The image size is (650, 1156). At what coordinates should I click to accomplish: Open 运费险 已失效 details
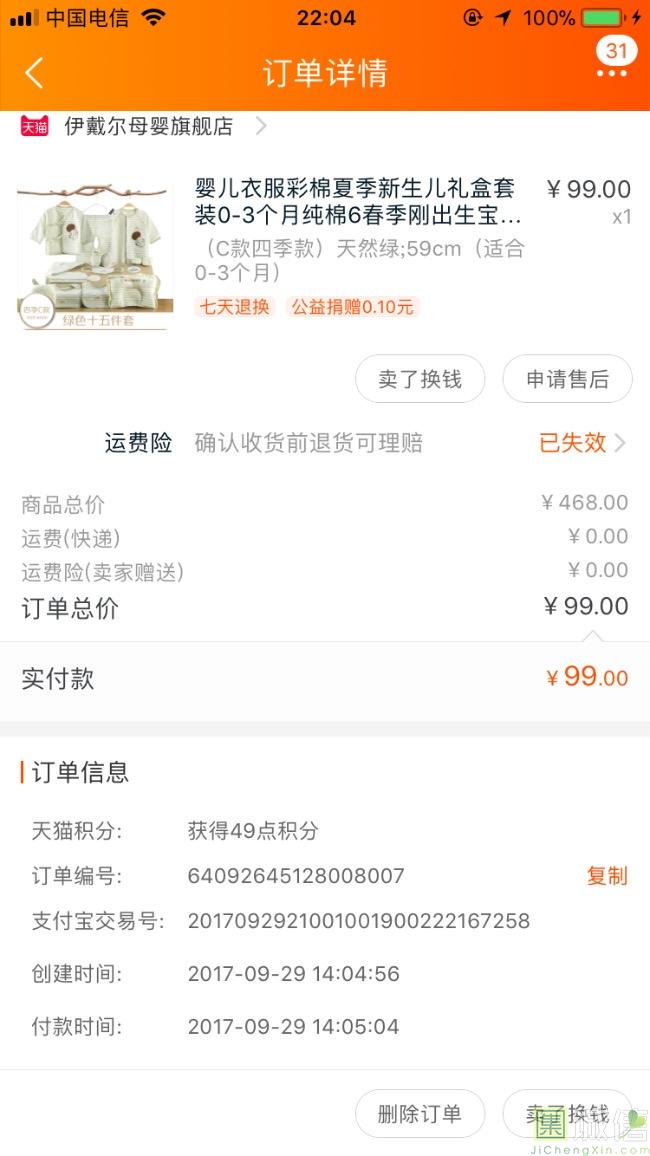click(582, 443)
